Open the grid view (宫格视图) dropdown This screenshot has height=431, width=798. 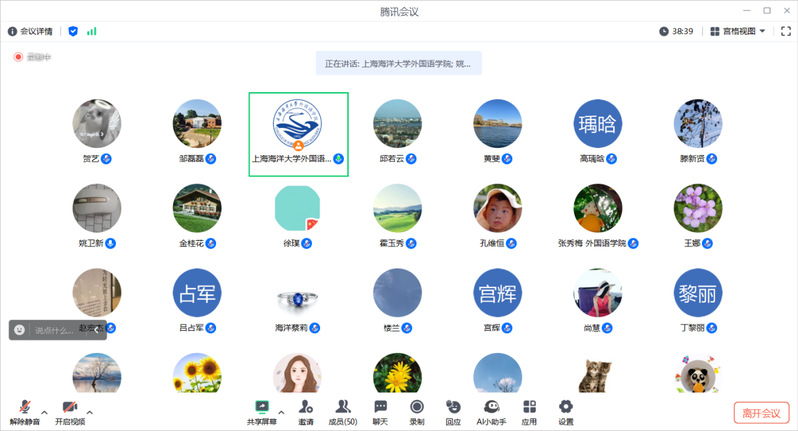point(738,31)
